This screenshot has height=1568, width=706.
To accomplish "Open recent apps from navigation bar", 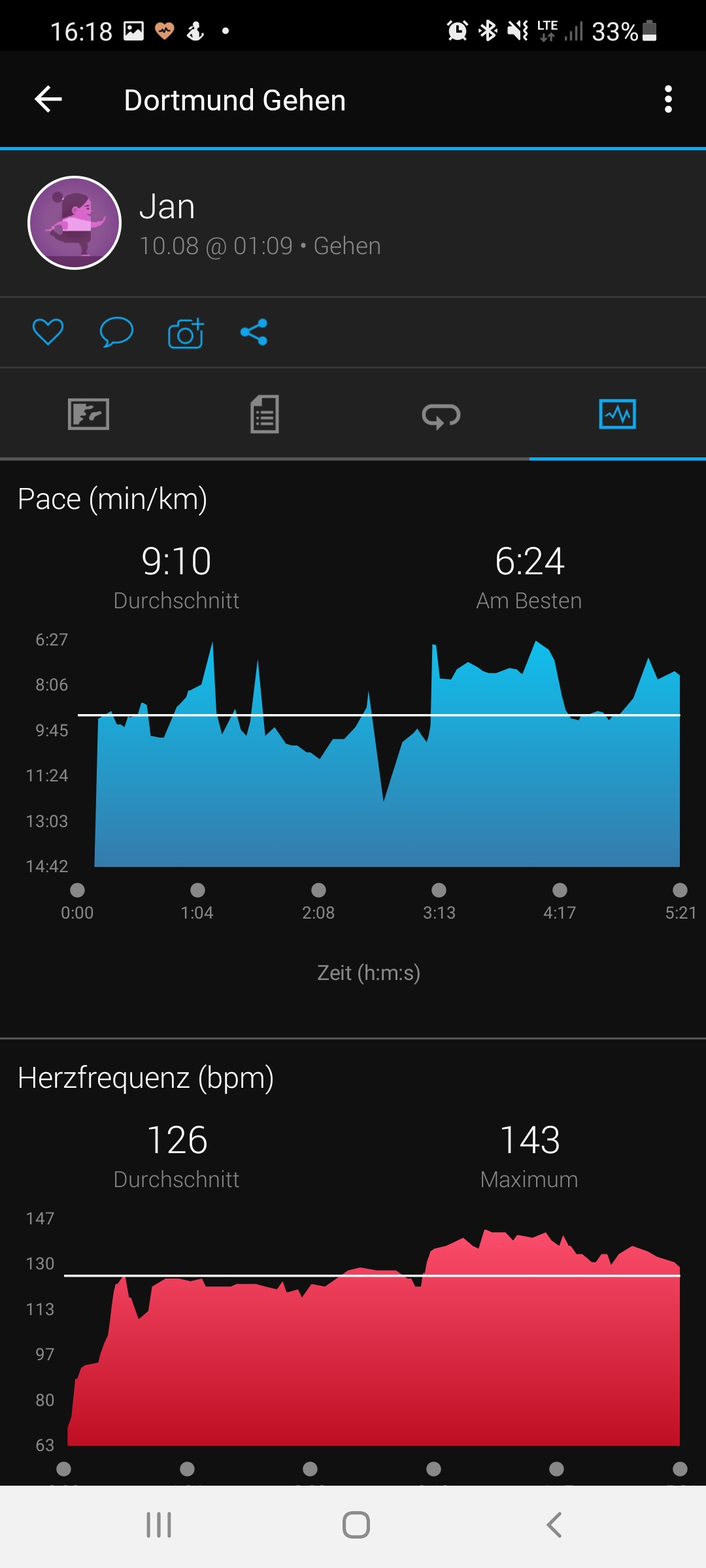I will pyautogui.click(x=159, y=1526).
